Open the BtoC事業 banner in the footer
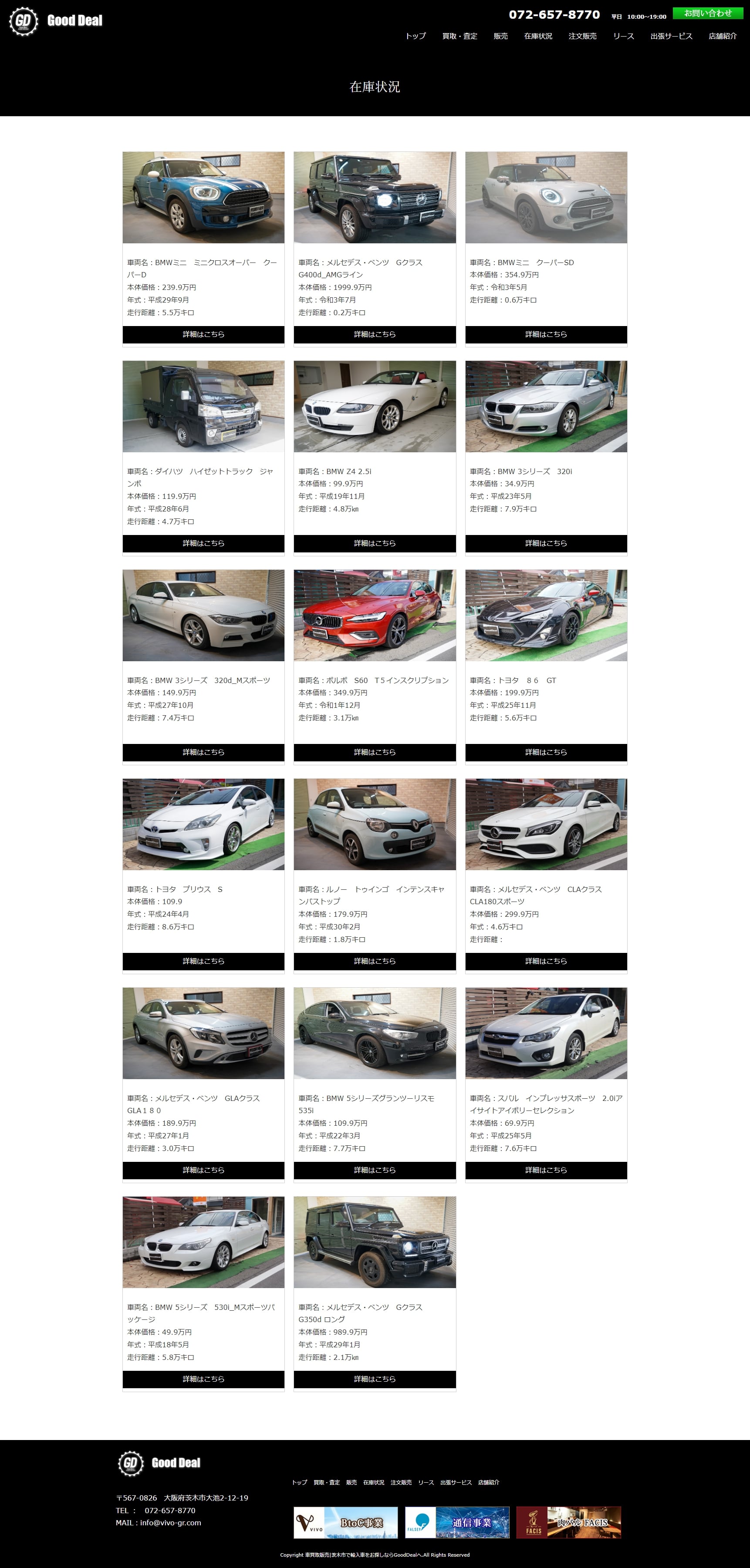750x1568 pixels. click(346, 1522)
